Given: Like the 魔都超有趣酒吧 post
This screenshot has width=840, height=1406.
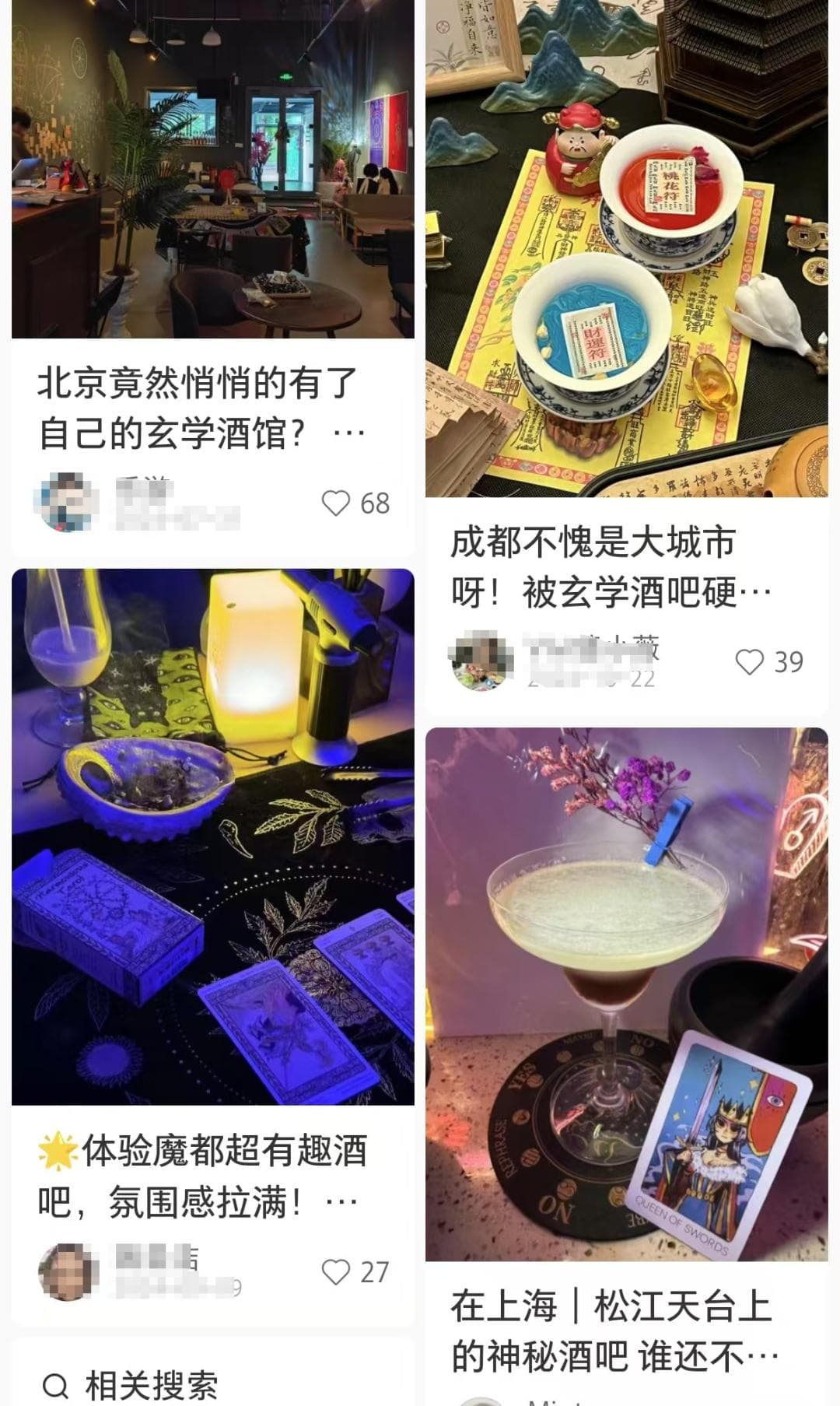Looking at the screenshot, I should [336, 1272].
